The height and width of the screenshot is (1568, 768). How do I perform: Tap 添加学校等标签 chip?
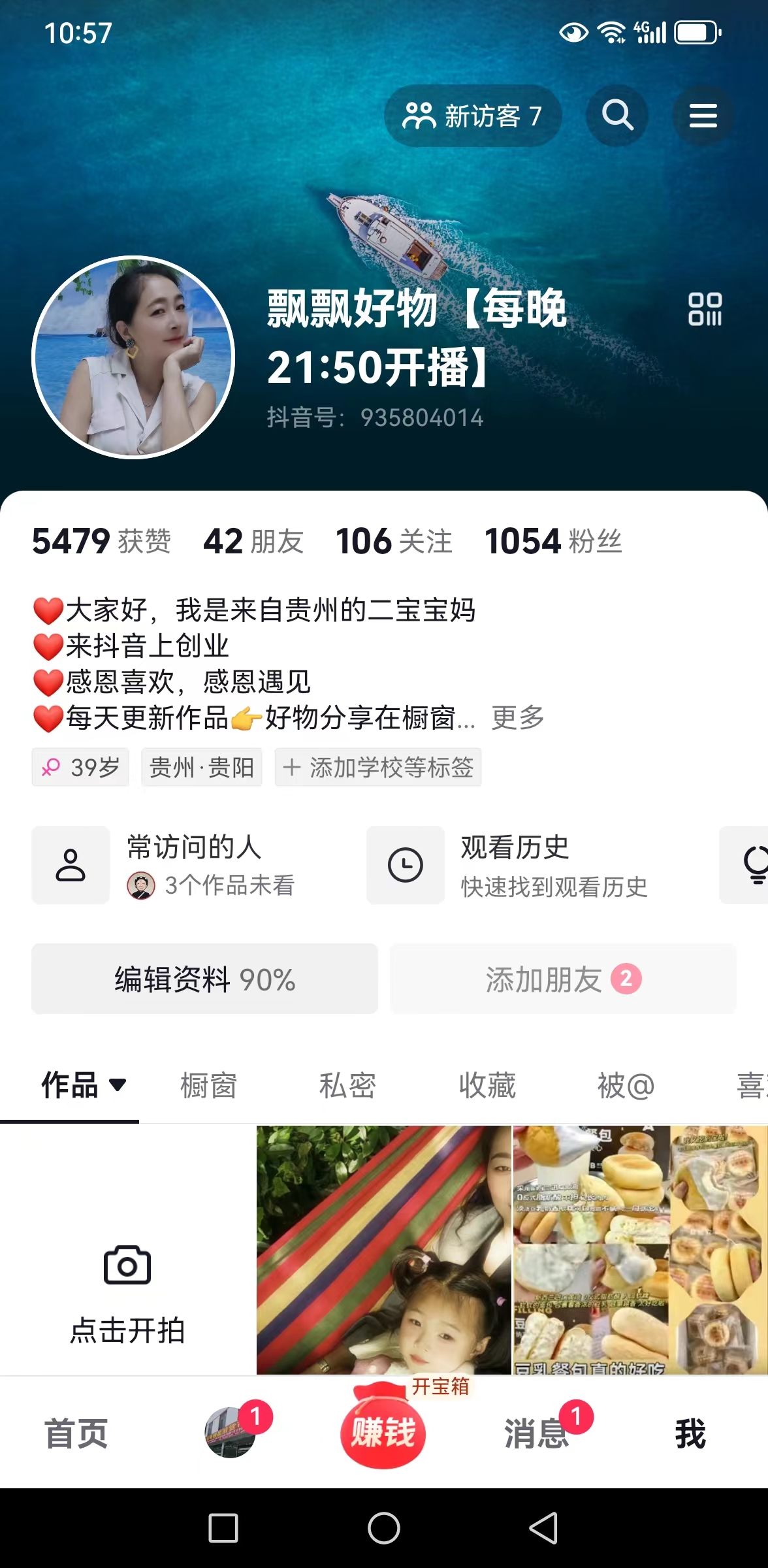pos(378,767)
